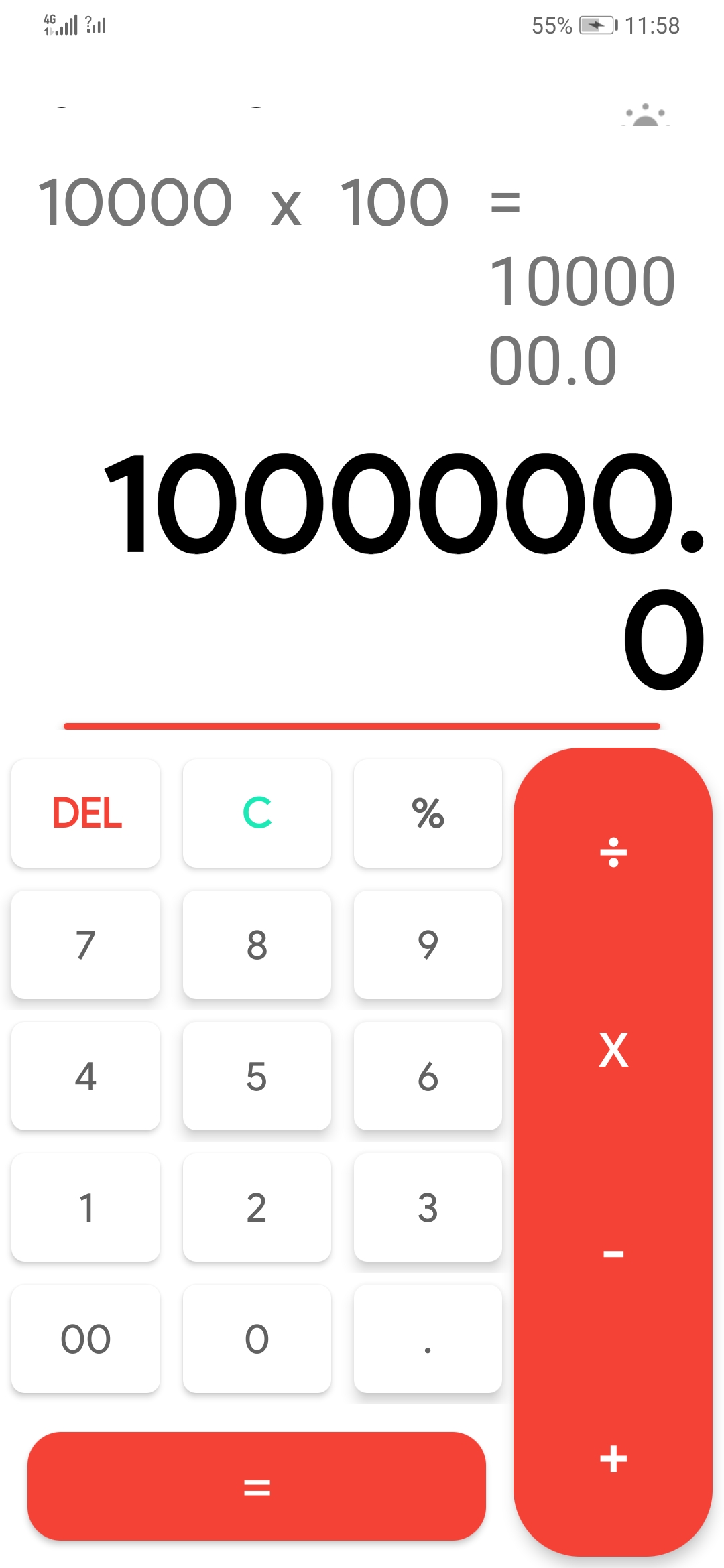Insert a decimal point
Image resolution: width=724 pixels, height=1568 pixels.
coord(428,1338)
